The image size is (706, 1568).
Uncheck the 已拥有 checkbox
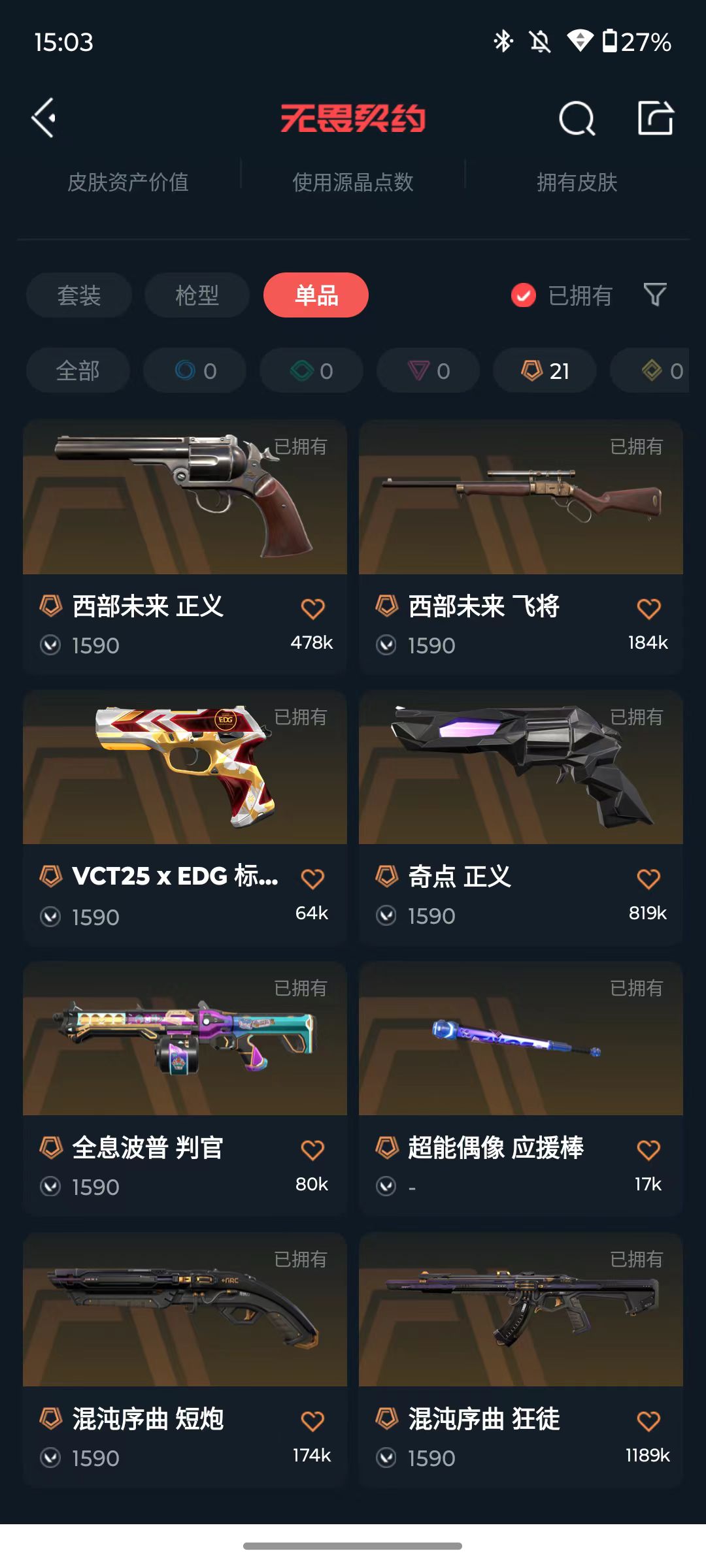(x=524, y=295)
